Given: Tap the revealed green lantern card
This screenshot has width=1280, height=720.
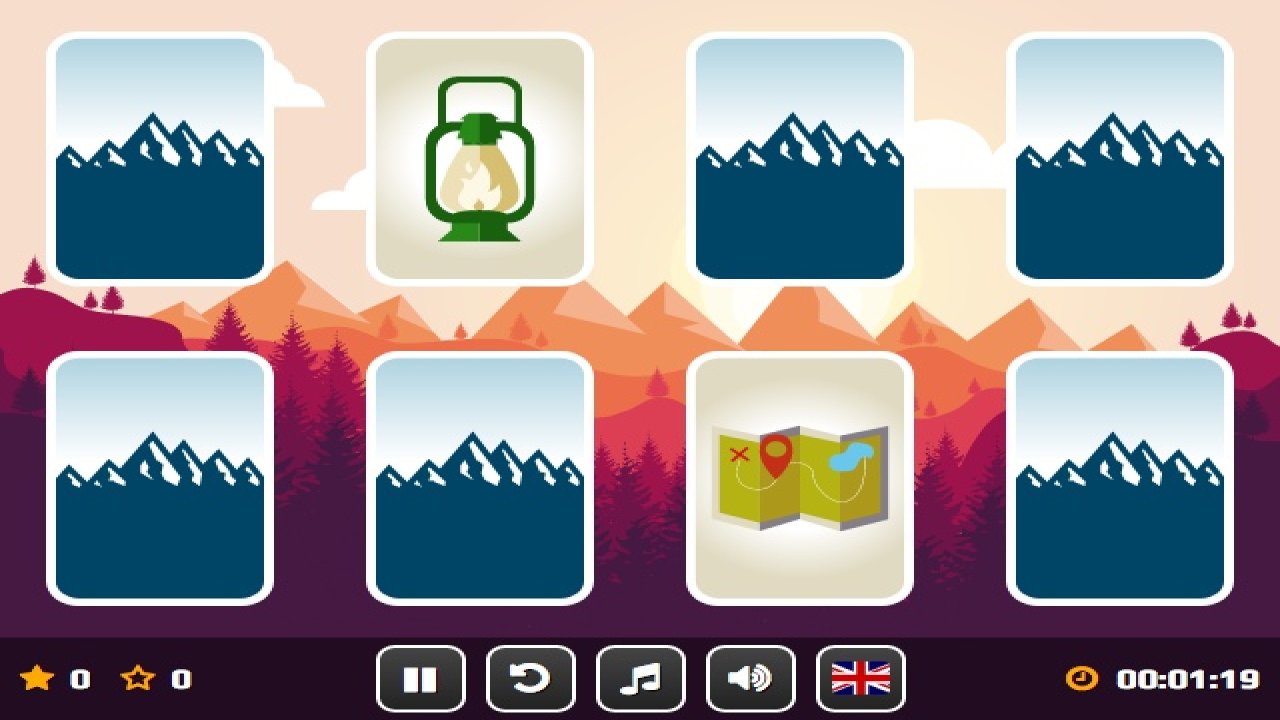Looking at the screenshot, I should coord(480,159).
